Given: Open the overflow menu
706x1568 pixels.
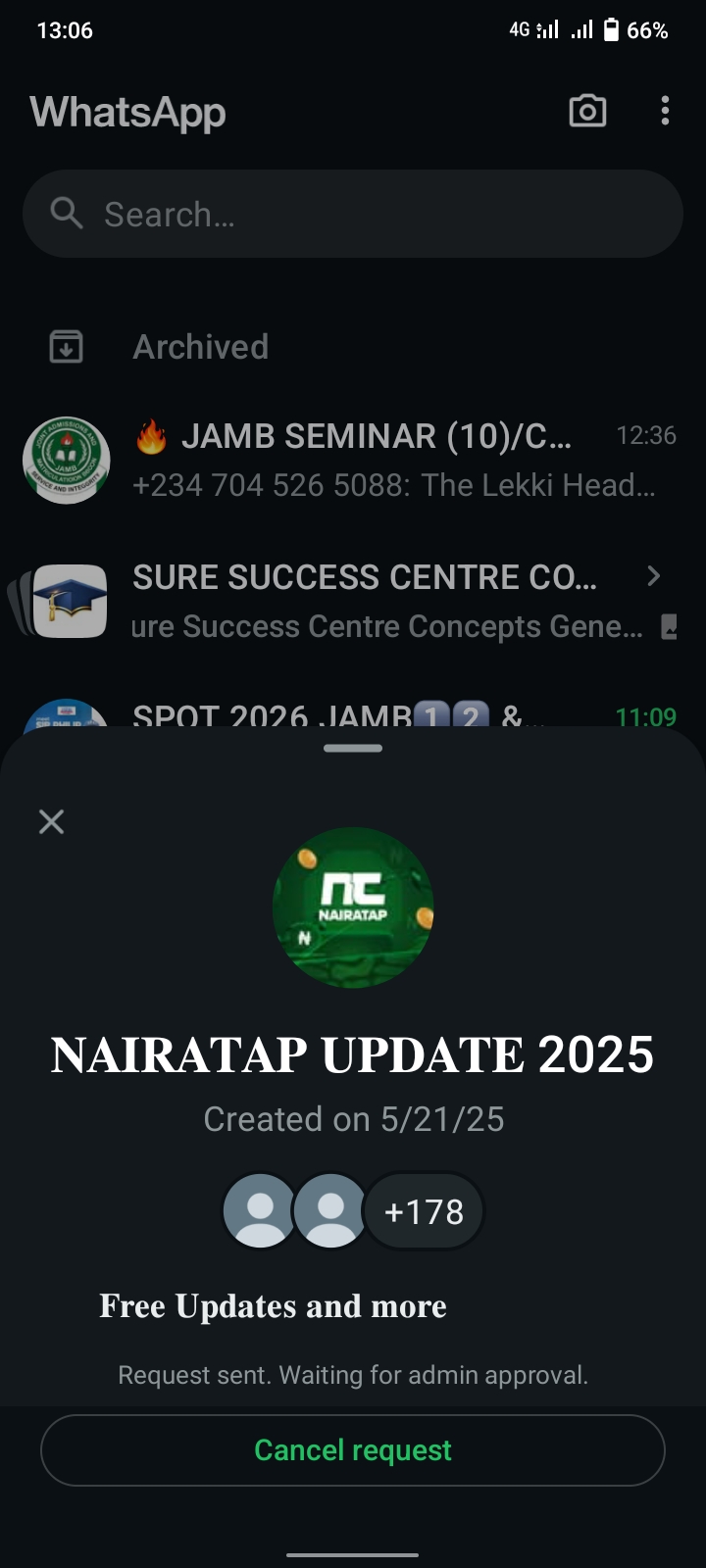Looking at the screenshot, I should 665,111.
